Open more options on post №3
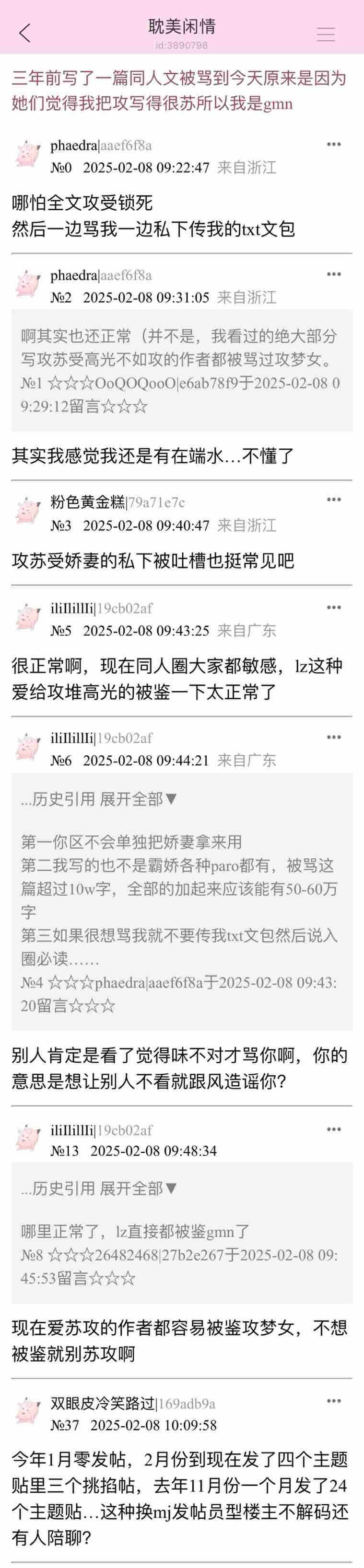This screenshot has width=364, height=1568. 333,500
